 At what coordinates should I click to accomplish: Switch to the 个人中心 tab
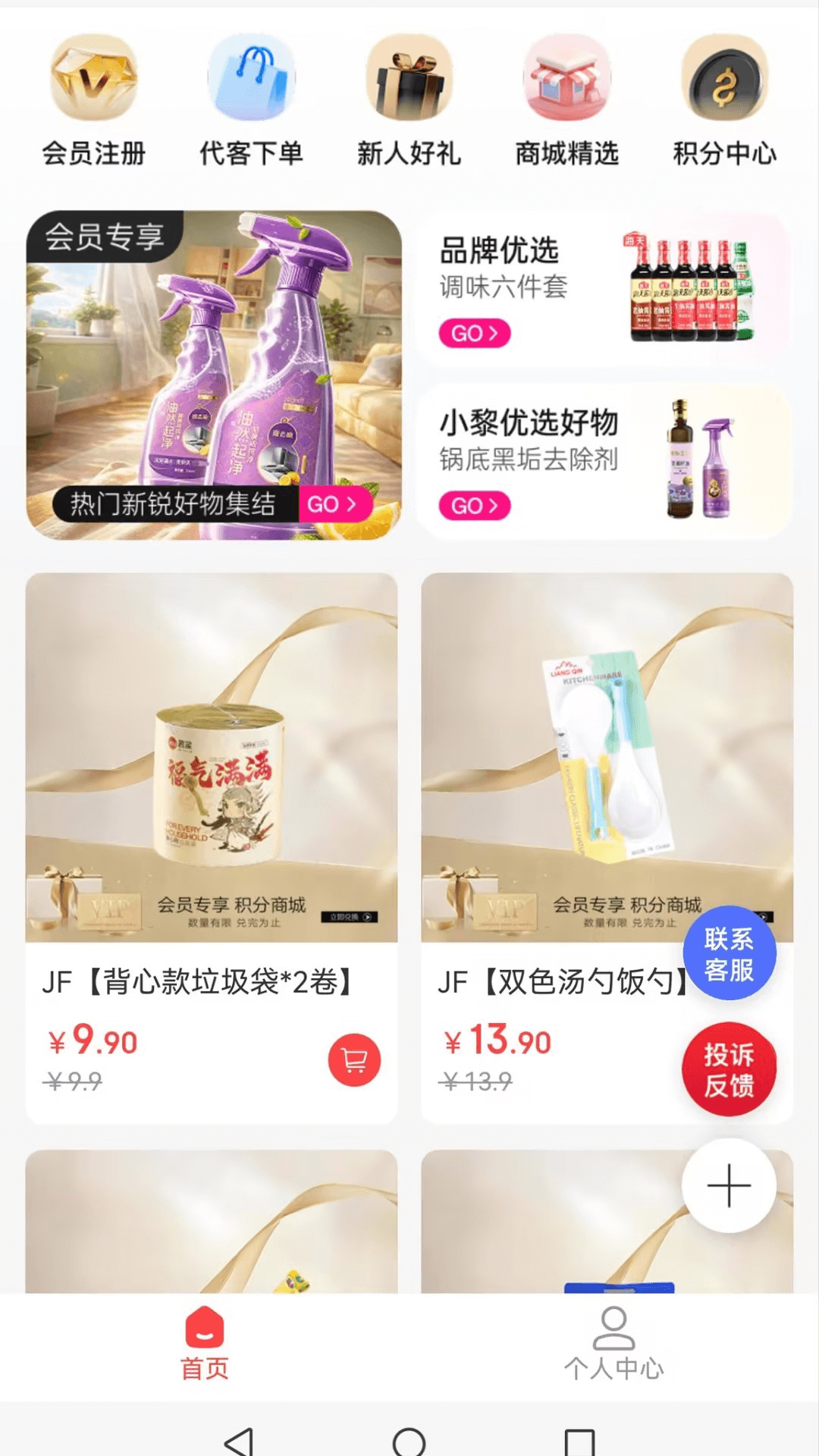pos(613,1344)
